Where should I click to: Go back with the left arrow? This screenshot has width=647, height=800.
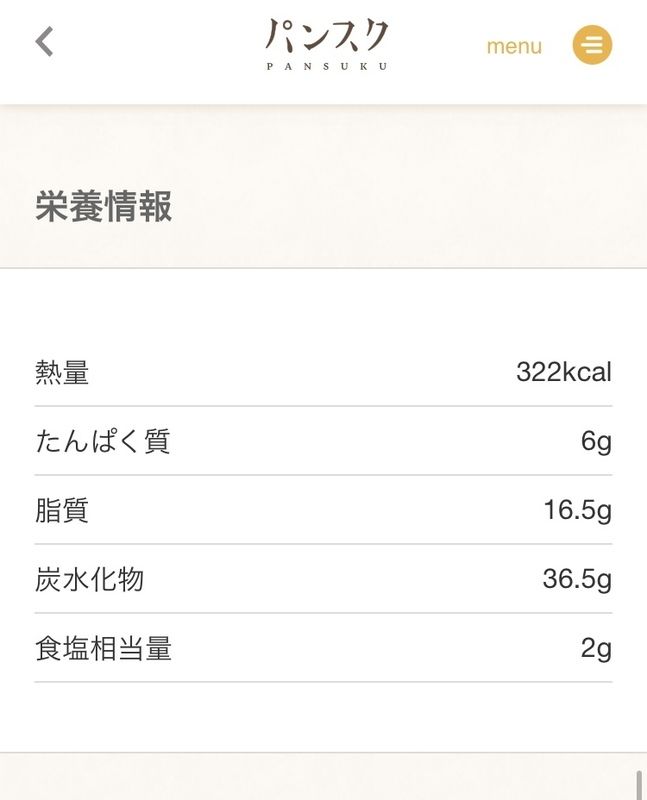point(44,42)
